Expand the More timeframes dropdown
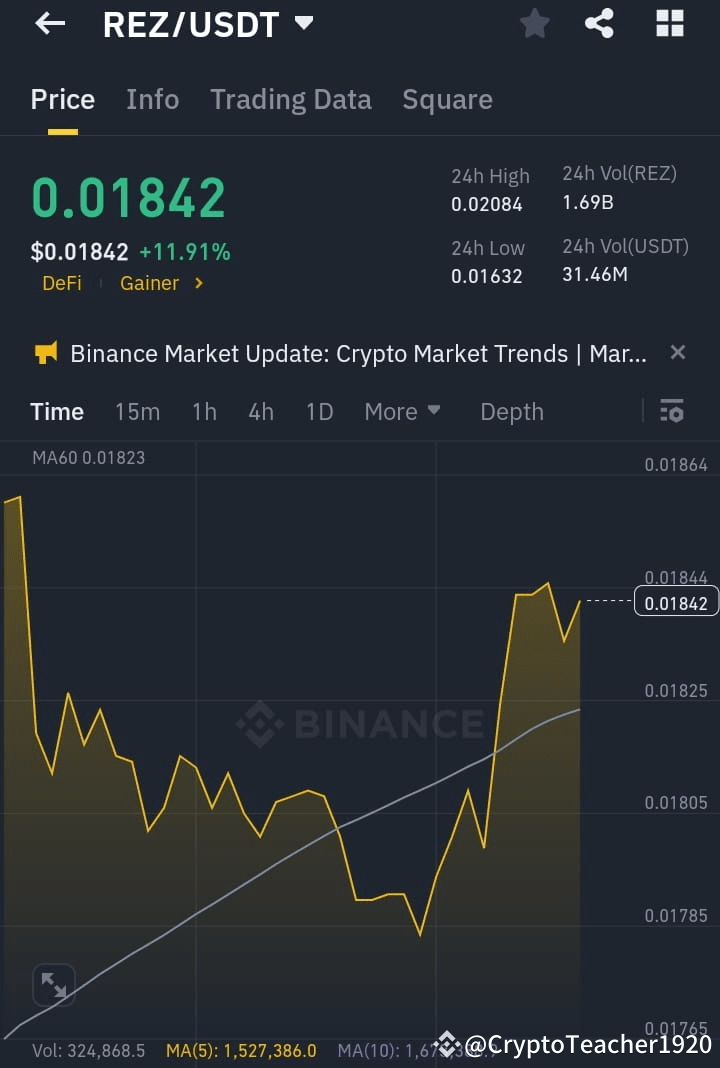Screen dimensions: 720x1068 [x=402, y=411]
